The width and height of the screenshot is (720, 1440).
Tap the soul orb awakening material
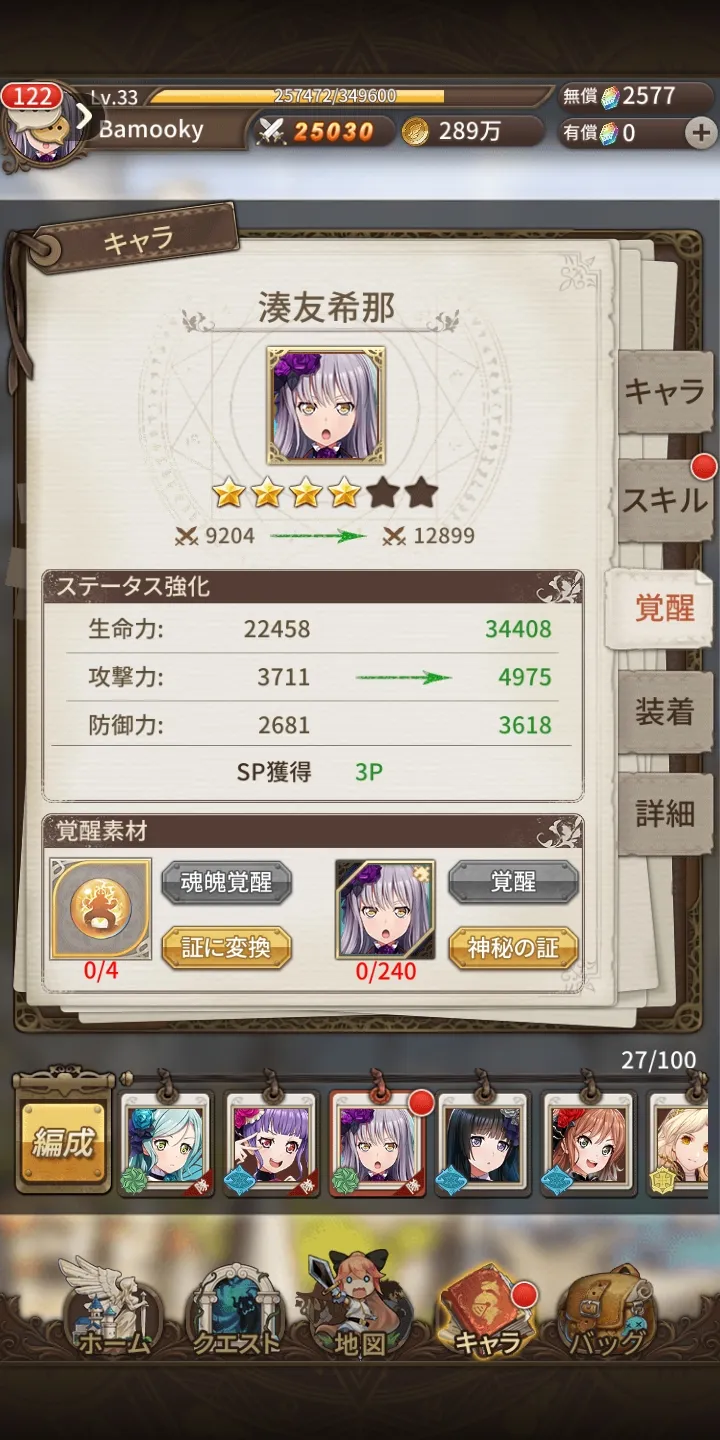pos(100,908)
